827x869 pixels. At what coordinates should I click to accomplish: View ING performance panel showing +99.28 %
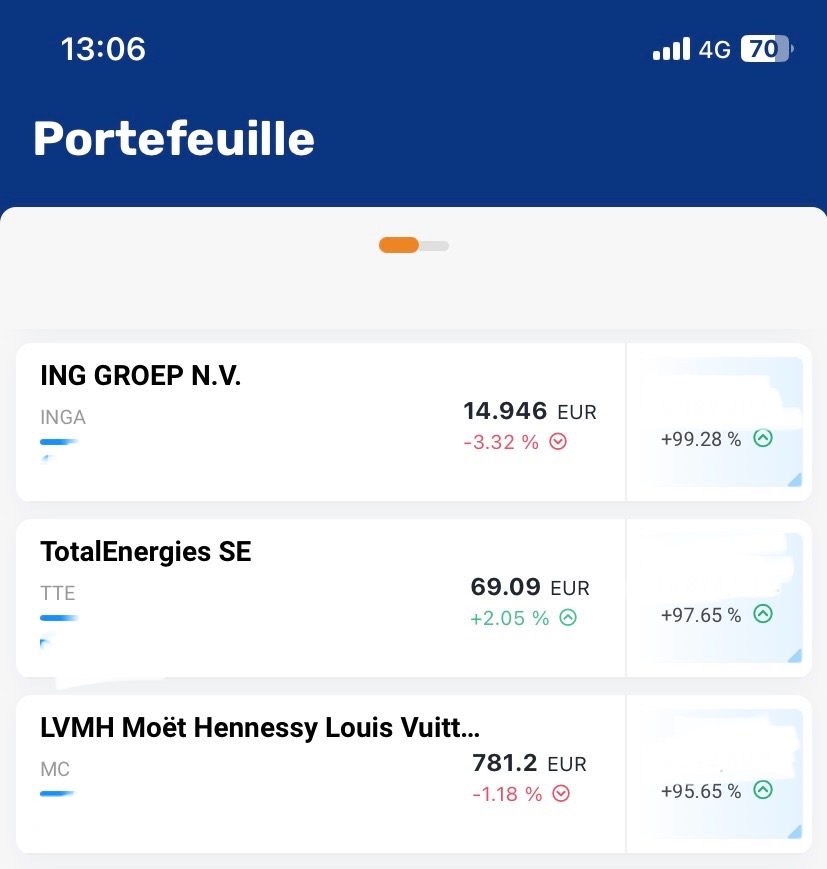718,422
